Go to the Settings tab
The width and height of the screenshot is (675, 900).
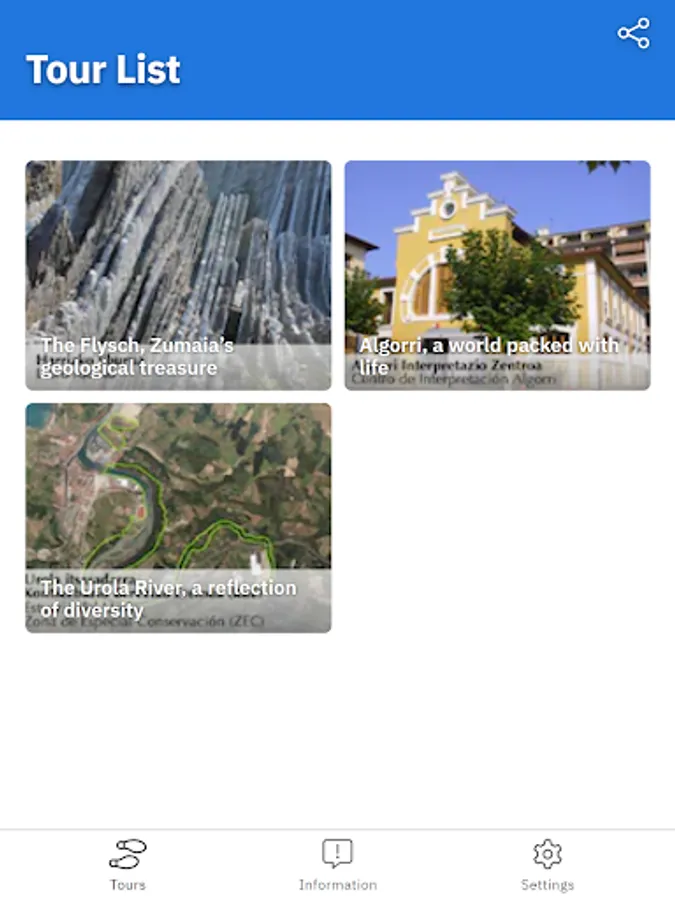click(x=547, y=865)
